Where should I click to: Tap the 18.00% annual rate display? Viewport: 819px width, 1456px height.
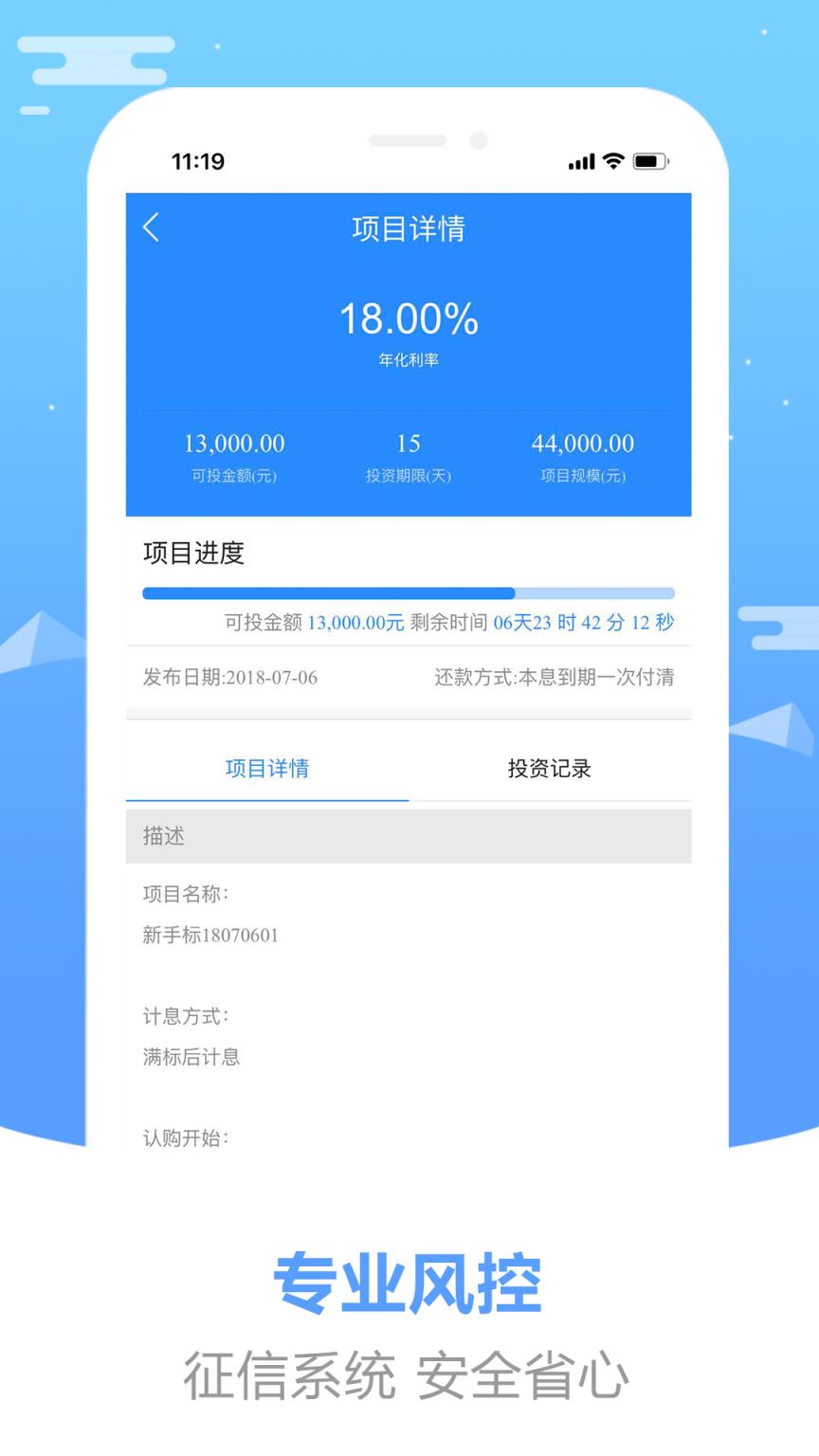[x=408, y=318]
